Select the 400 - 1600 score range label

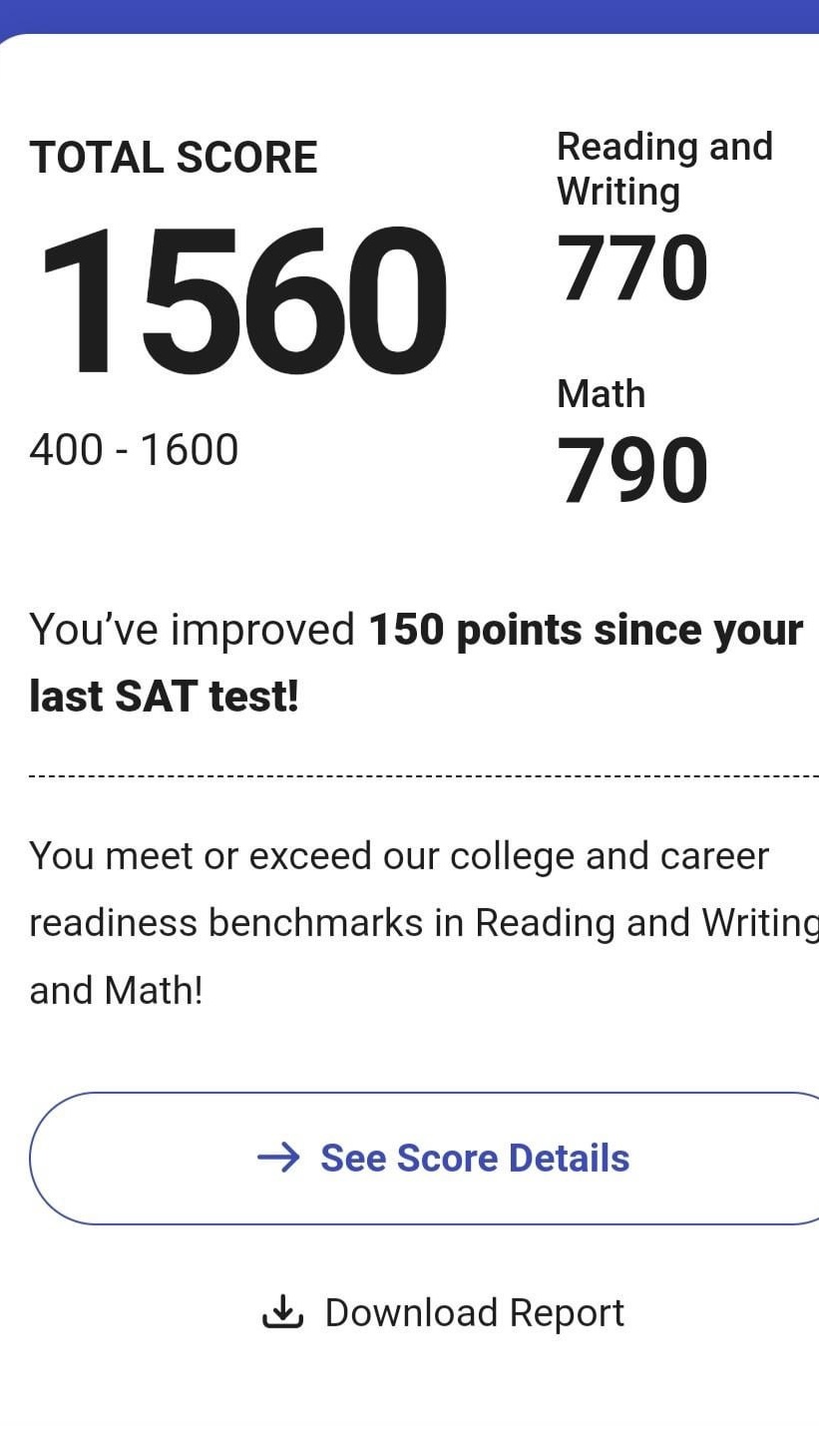(x=134, y=448)
